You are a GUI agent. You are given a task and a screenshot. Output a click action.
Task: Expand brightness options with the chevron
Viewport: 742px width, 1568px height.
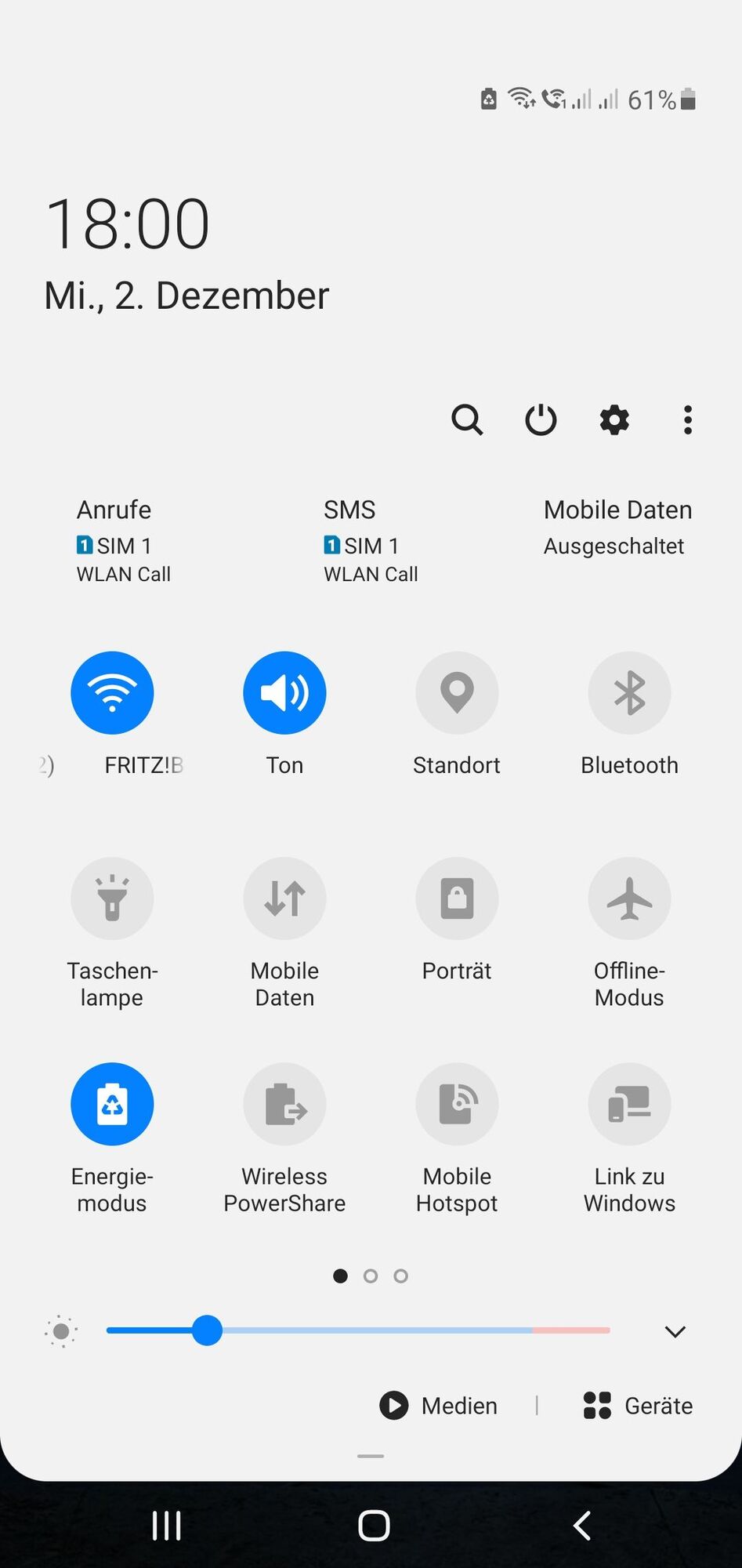[675, 1331]
